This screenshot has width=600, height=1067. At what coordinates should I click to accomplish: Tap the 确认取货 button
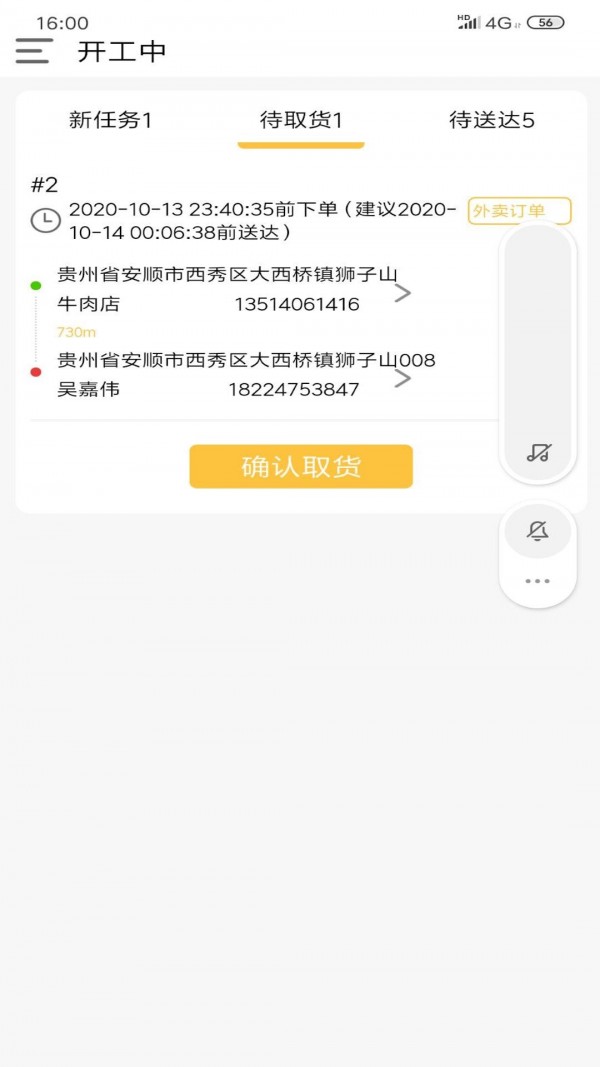(x=301, y=466)
